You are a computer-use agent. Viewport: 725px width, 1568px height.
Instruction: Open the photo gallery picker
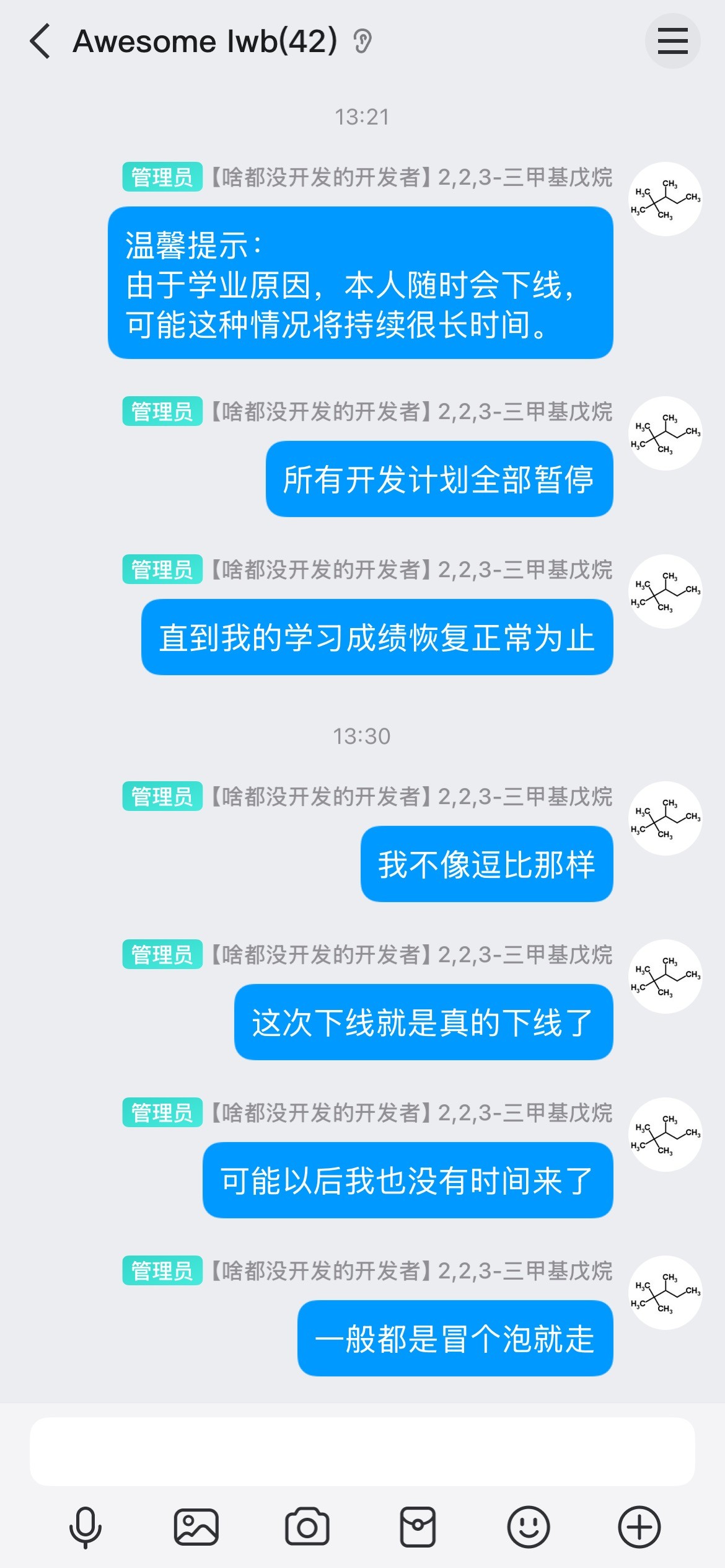point(196,1526)
